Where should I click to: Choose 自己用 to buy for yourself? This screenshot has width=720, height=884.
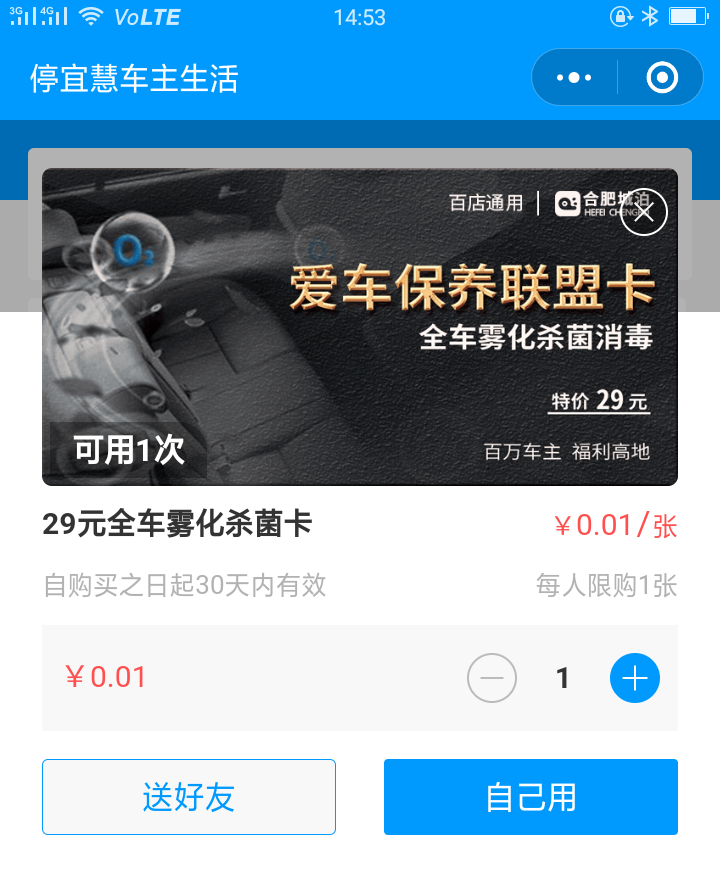[531, 797]
